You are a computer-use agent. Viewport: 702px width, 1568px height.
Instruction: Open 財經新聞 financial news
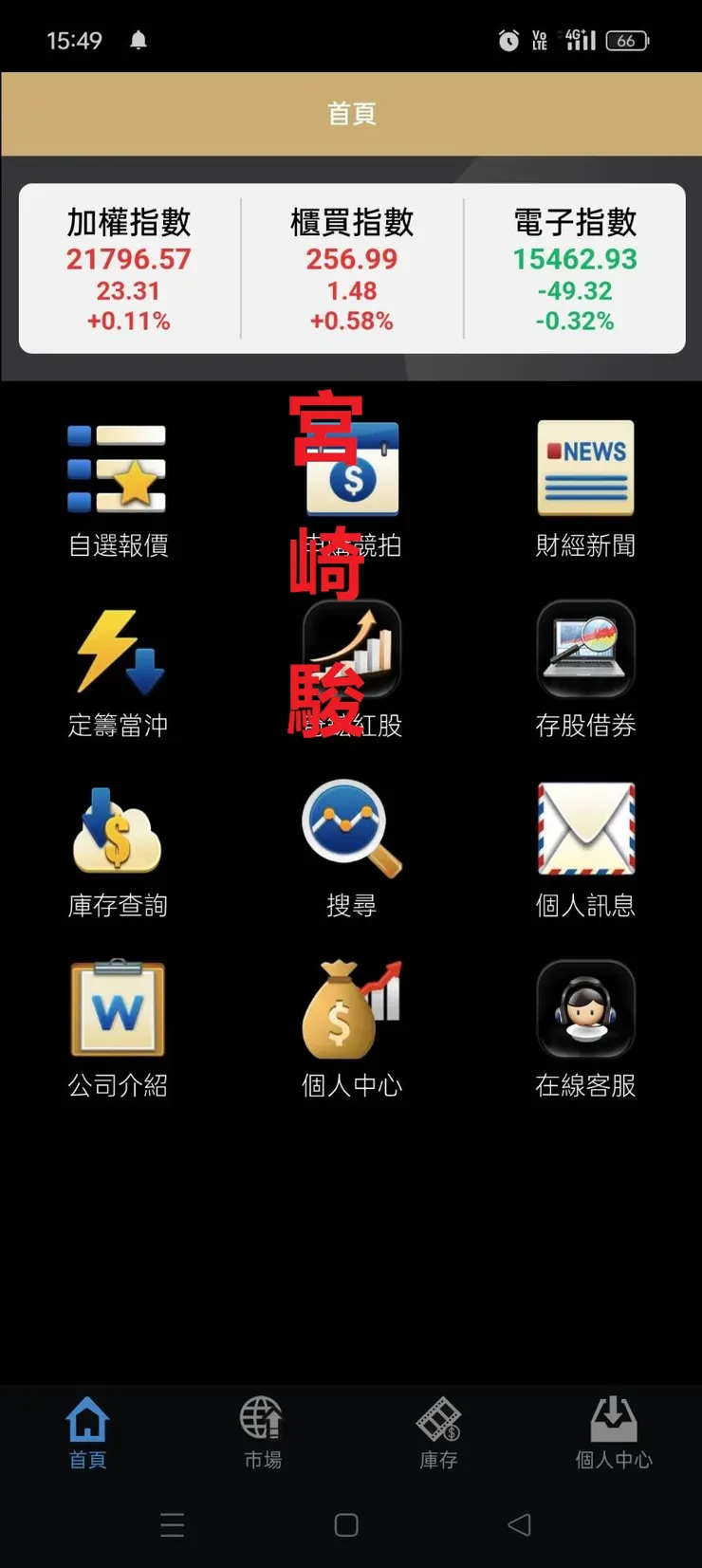(x=585, y=489)
